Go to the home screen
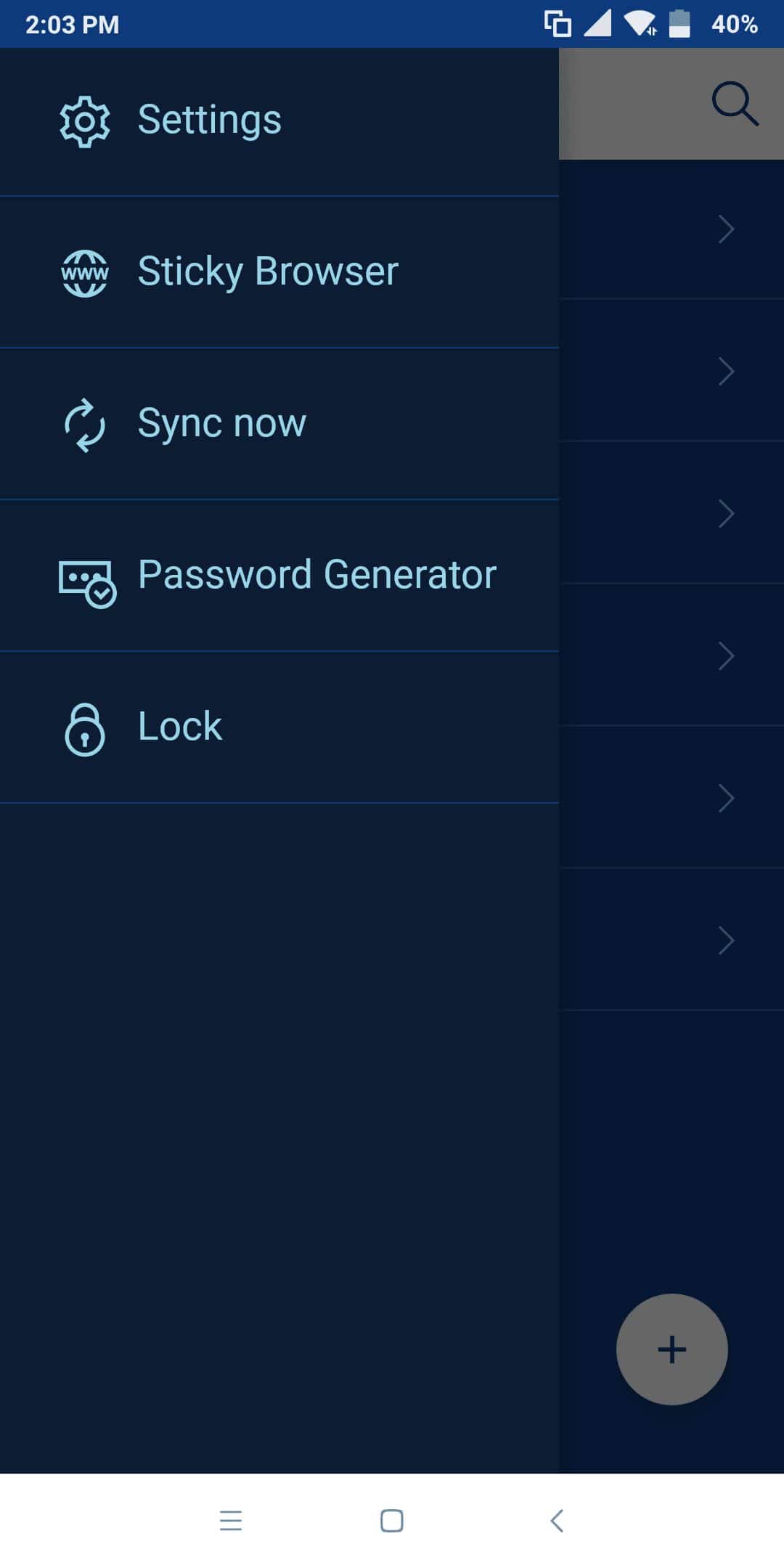Image resolution: width=784 pixels, height=1568 pixels. 392,1520
